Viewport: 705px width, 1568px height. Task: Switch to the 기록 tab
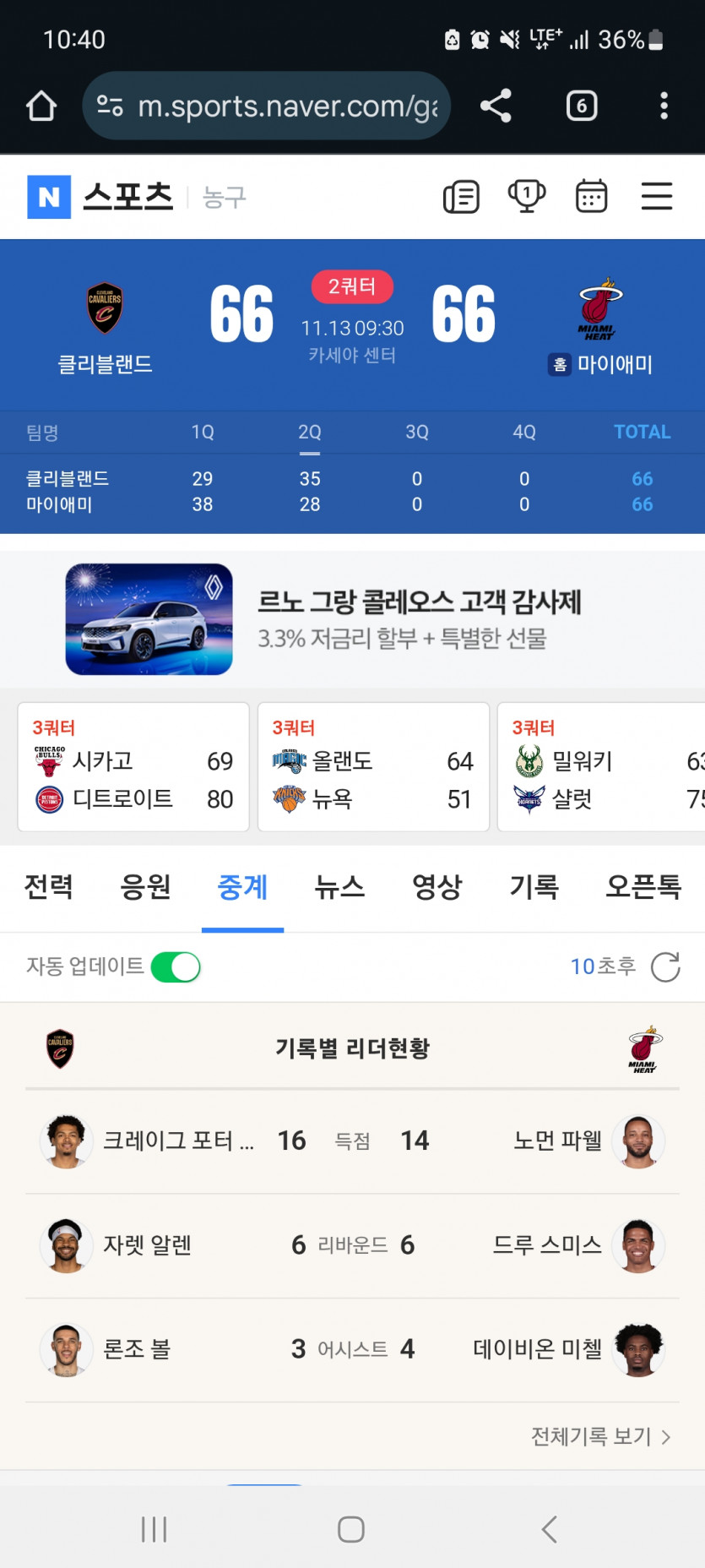tap(534, 887)
